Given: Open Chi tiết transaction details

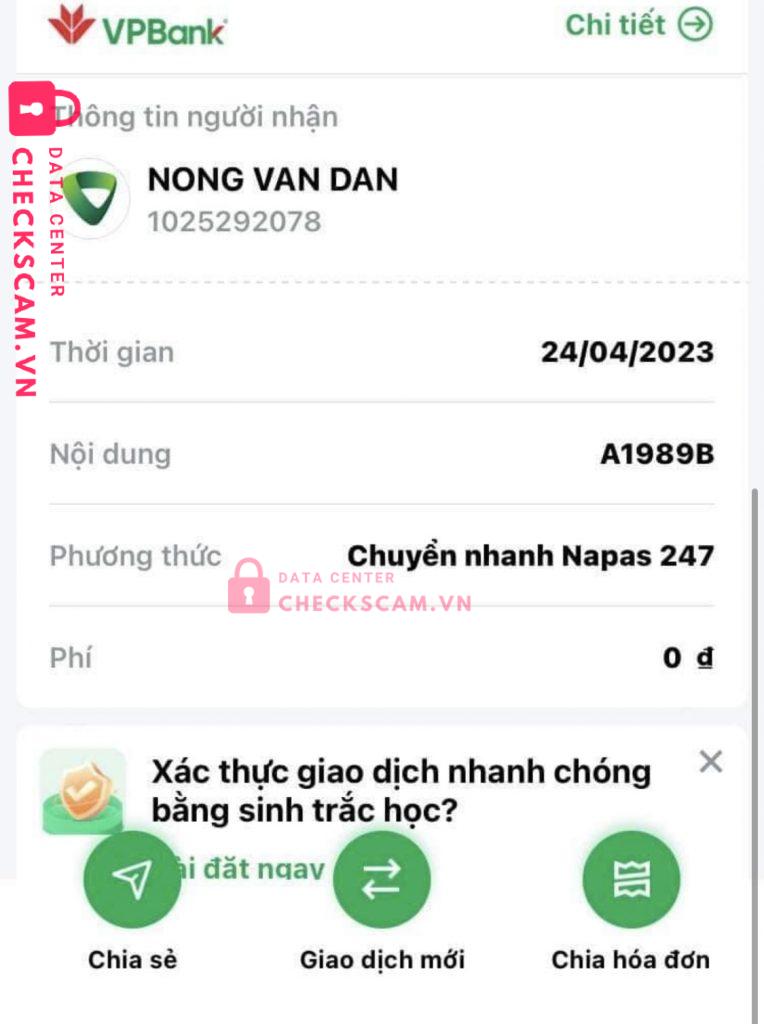Looking at the screenshot, I should click(x=639, y=25).
